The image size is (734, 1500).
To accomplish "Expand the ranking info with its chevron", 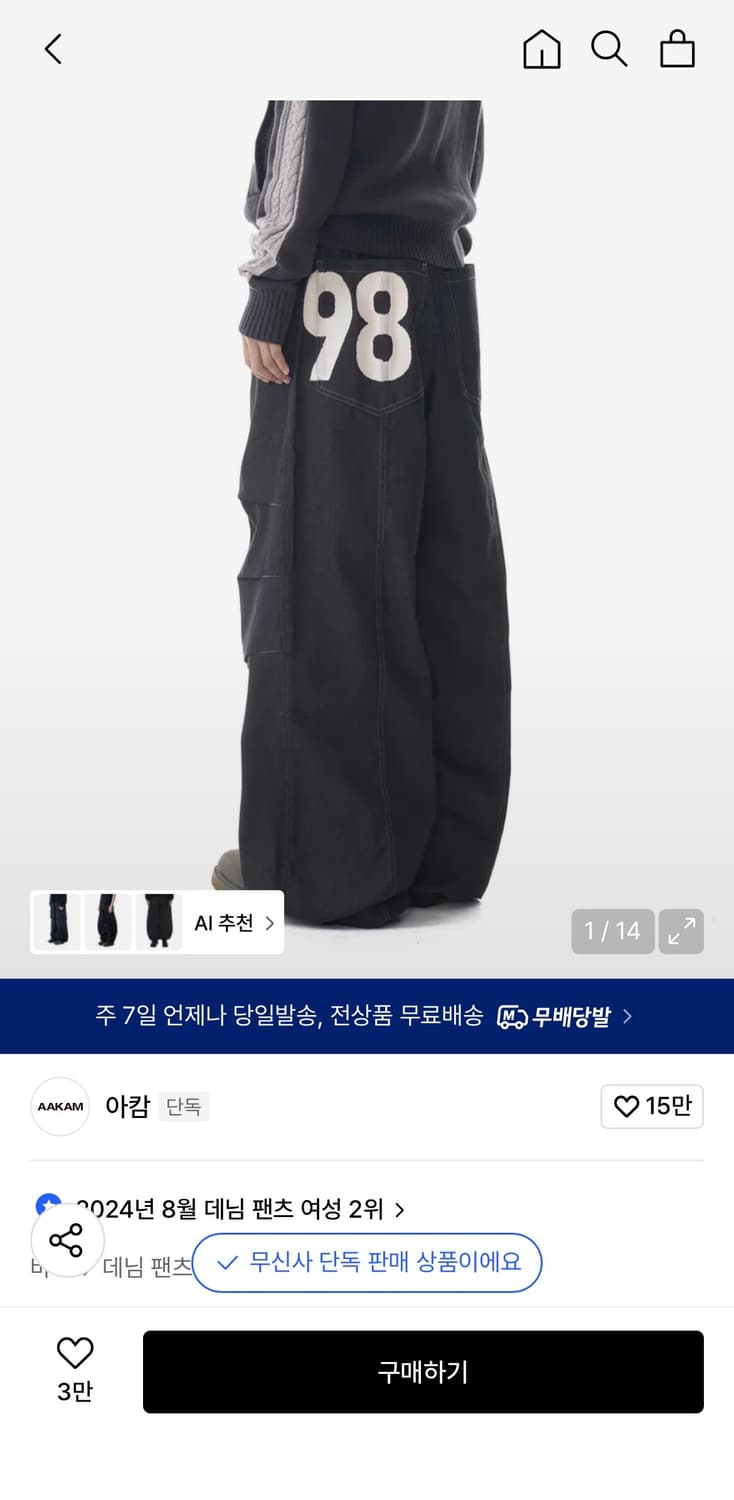I will point(398,1209).
